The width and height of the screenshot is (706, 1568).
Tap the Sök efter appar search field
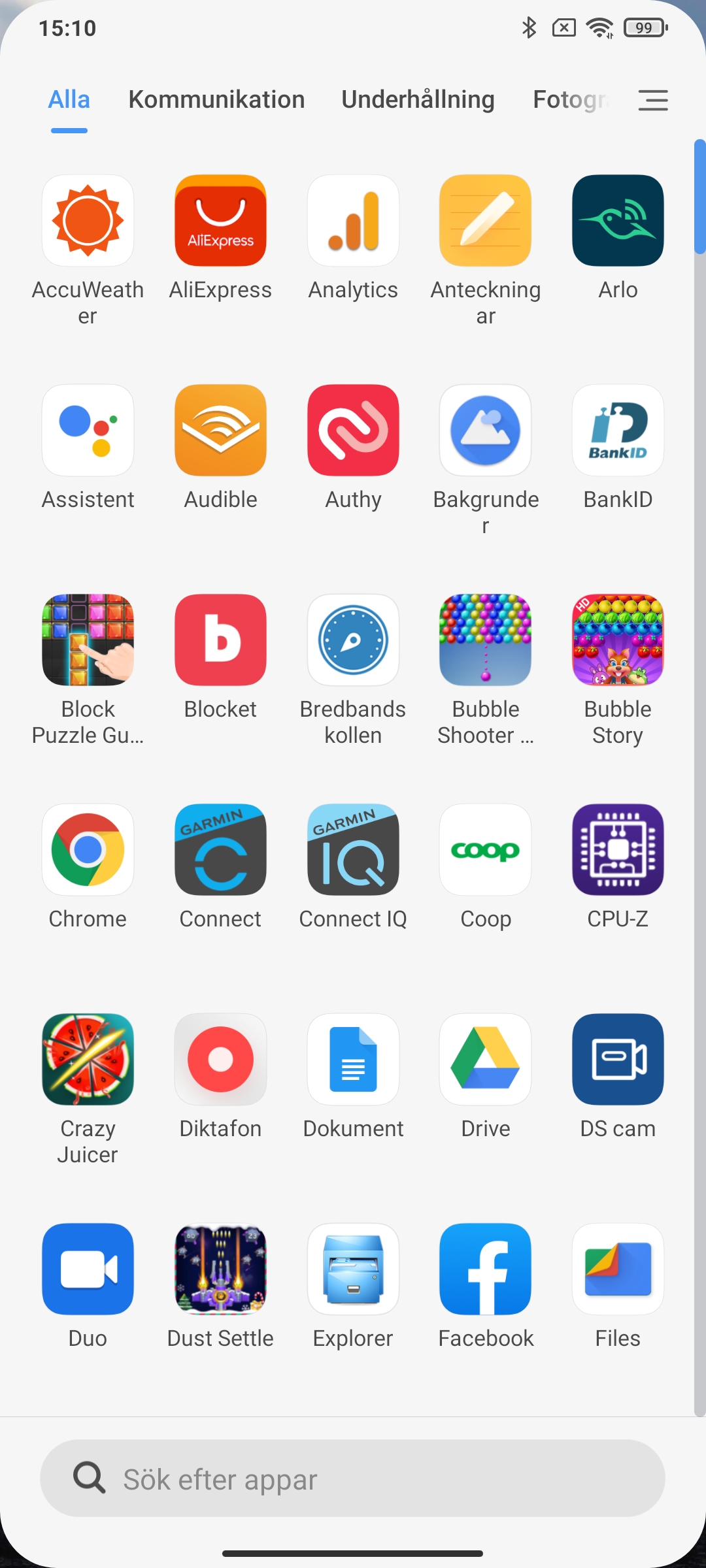click(353, 1478)
